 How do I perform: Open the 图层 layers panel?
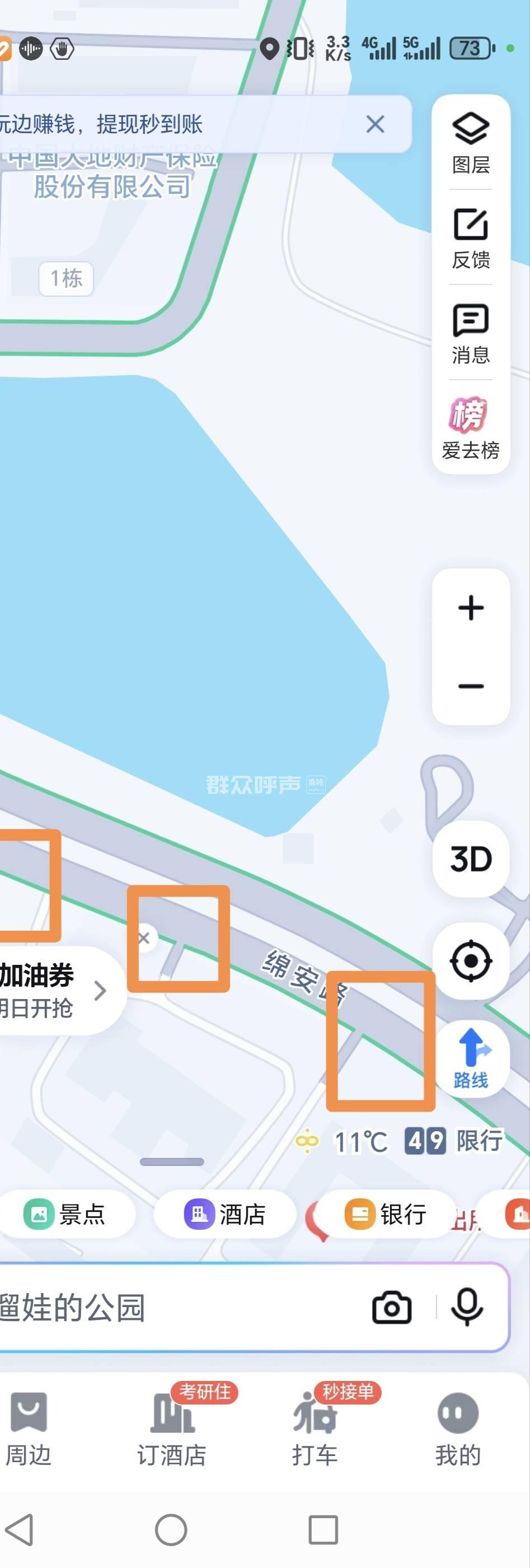tap(470, 142)
